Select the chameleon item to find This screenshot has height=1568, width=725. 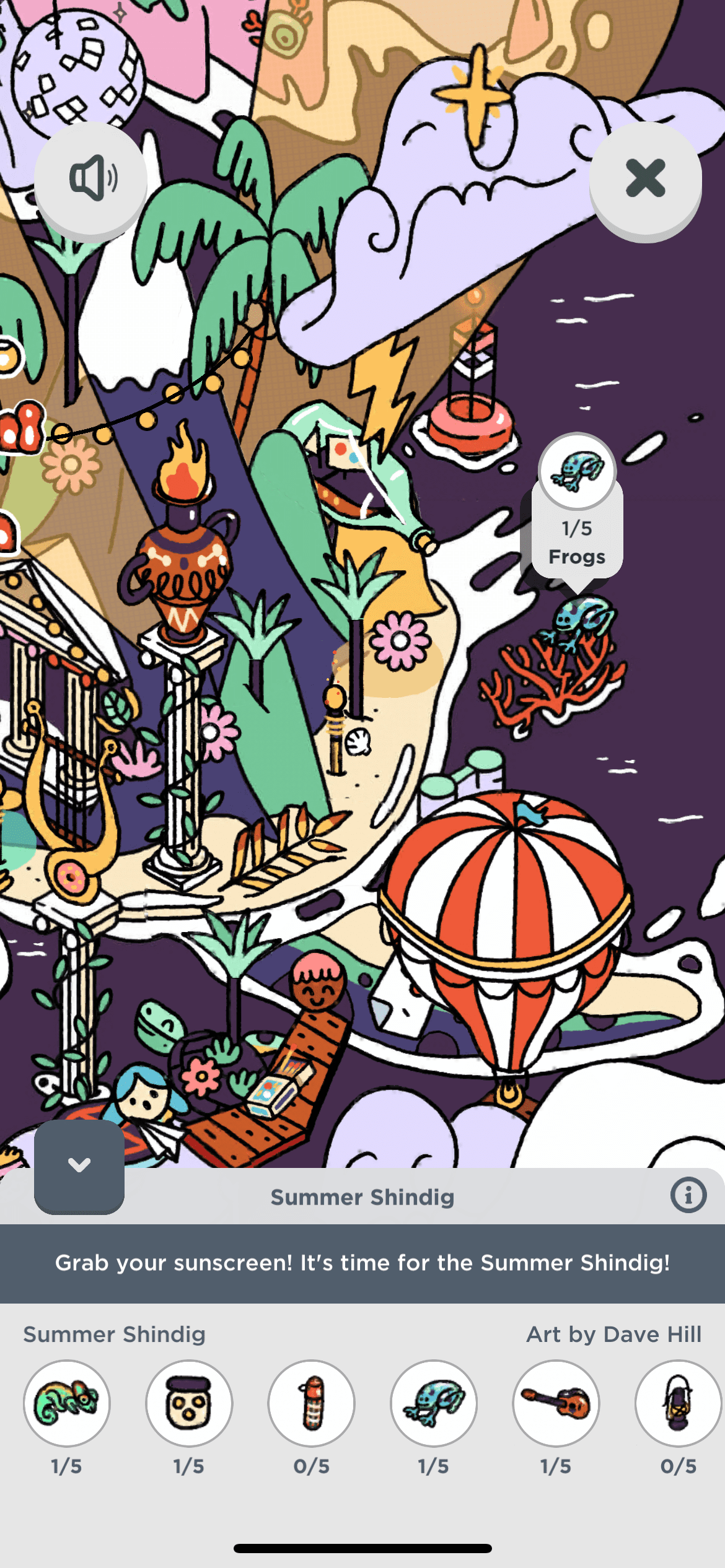(x=67, y=1403)
